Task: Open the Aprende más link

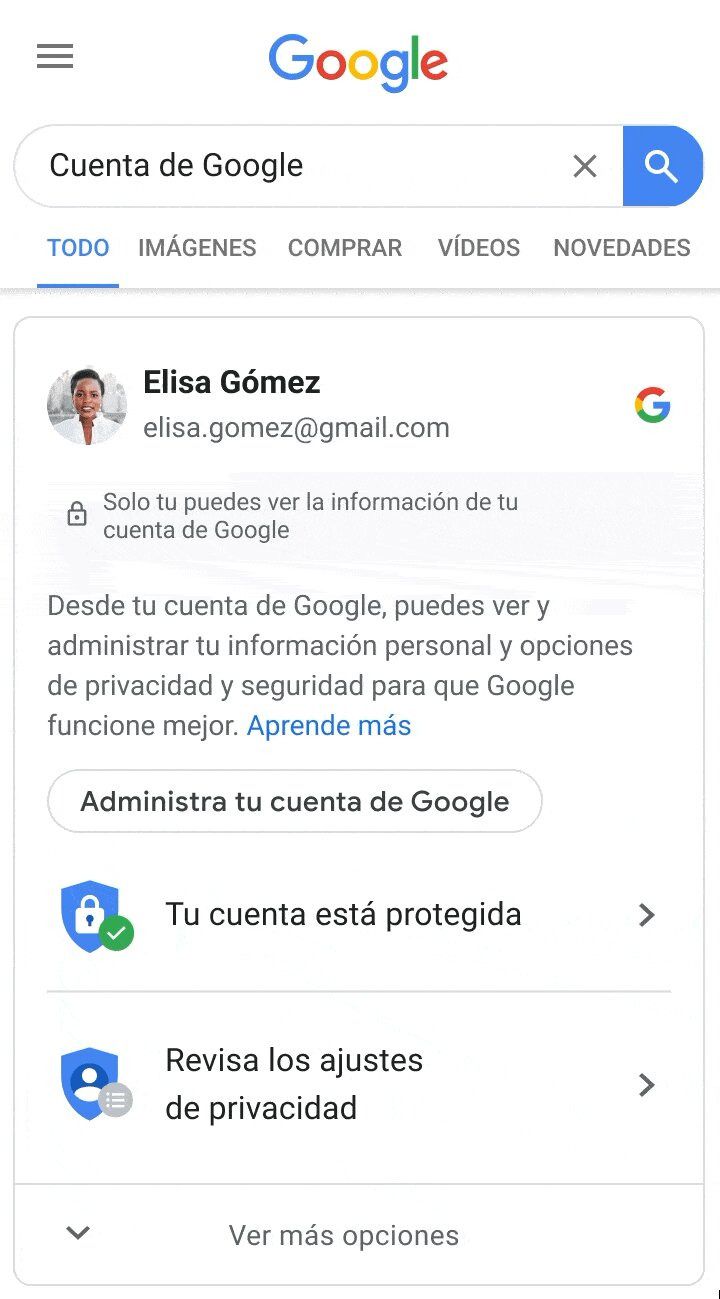Action: (x=329, y=726)
